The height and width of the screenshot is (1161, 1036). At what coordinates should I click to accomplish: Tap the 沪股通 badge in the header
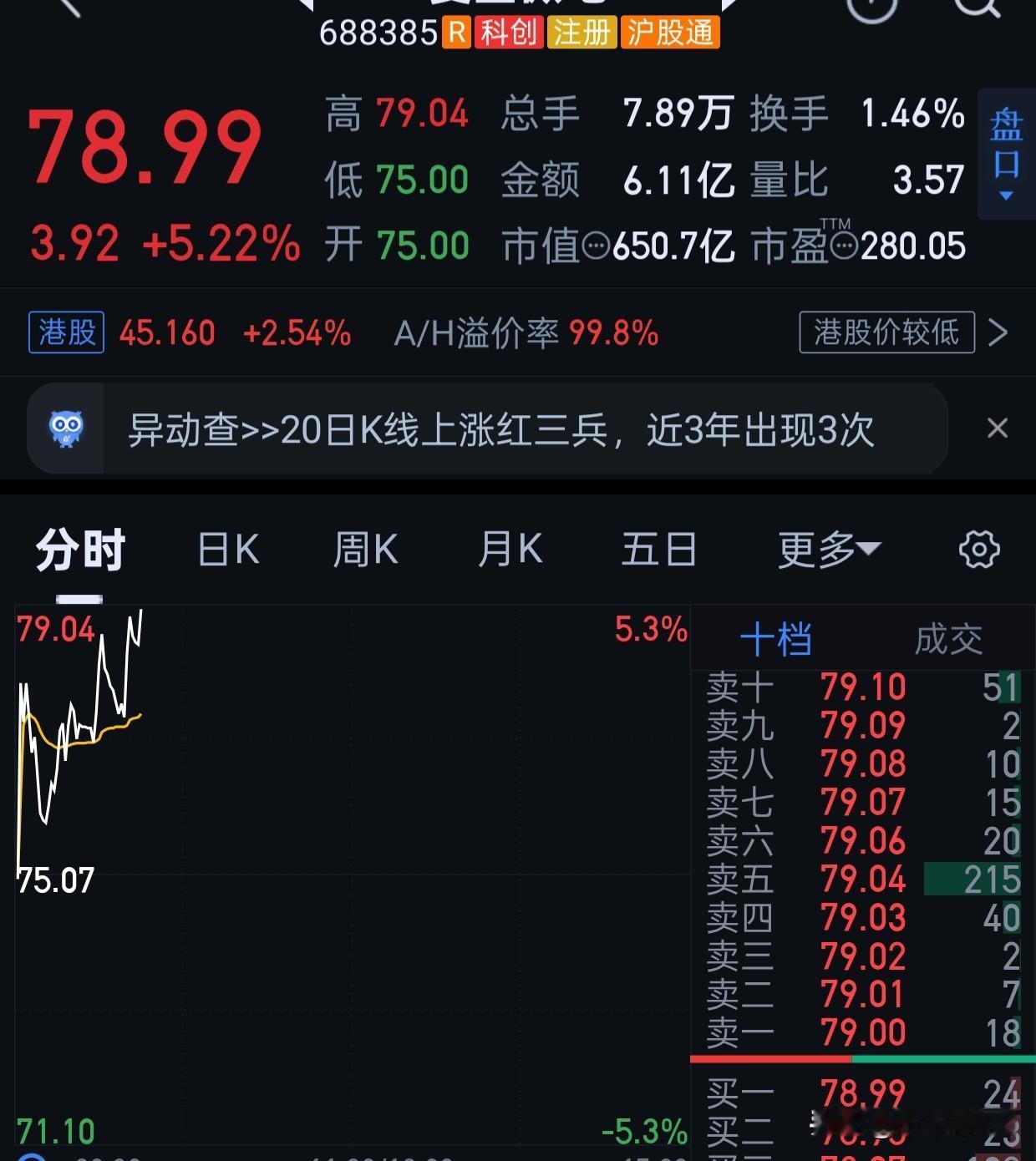tap(668, 33)
